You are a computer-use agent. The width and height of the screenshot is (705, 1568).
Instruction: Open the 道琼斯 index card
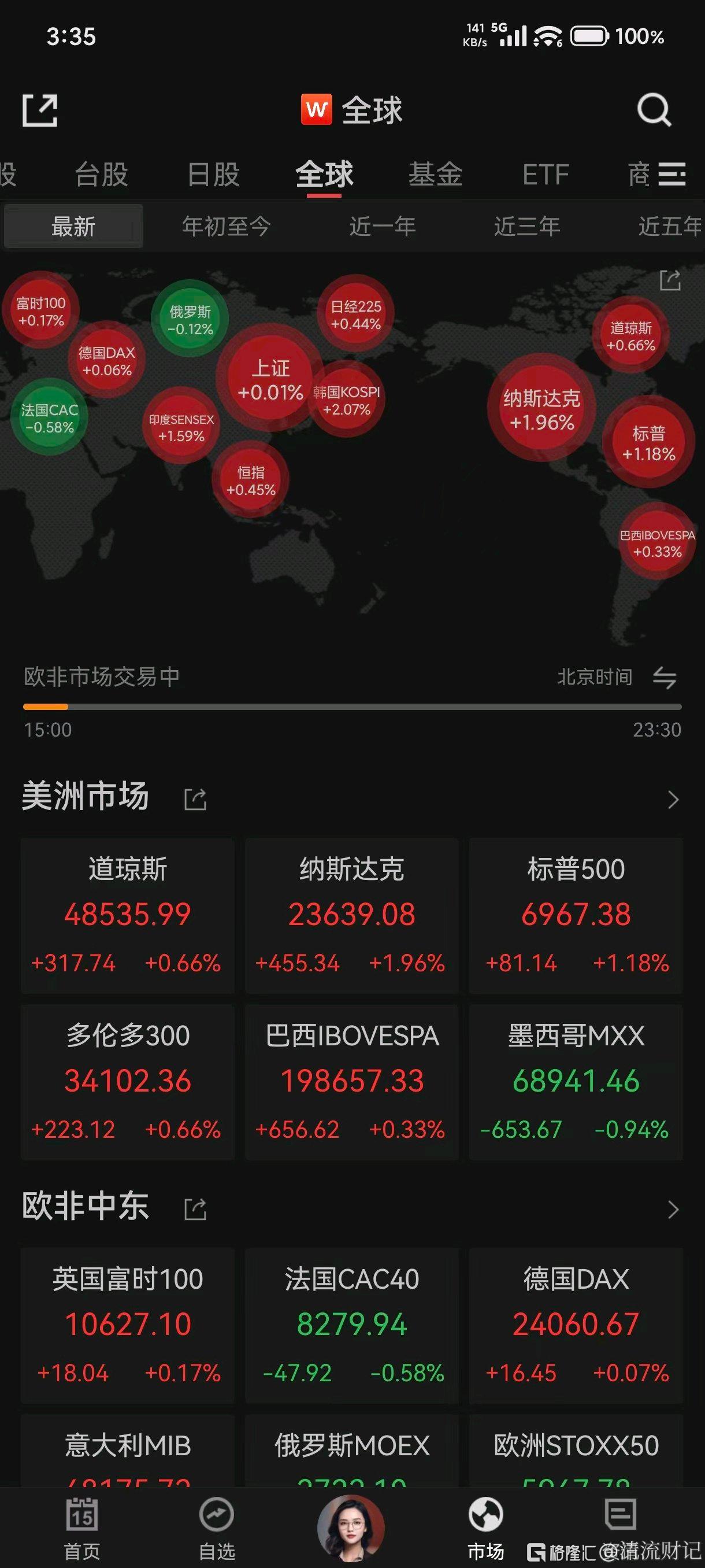pos(128,915)
